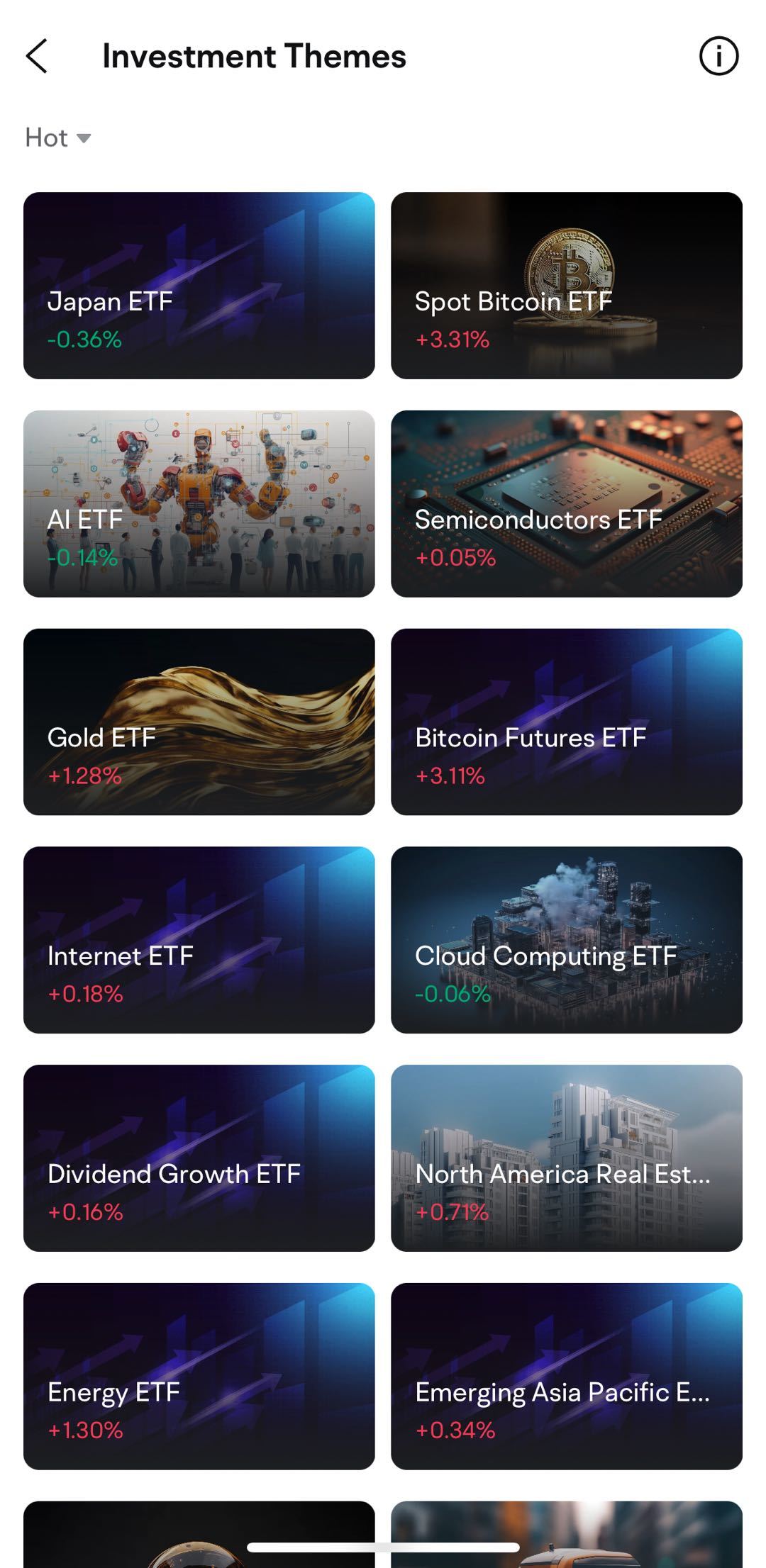Open Cloud Computing ETF card

pyautogui.click(x=566, y=940)
